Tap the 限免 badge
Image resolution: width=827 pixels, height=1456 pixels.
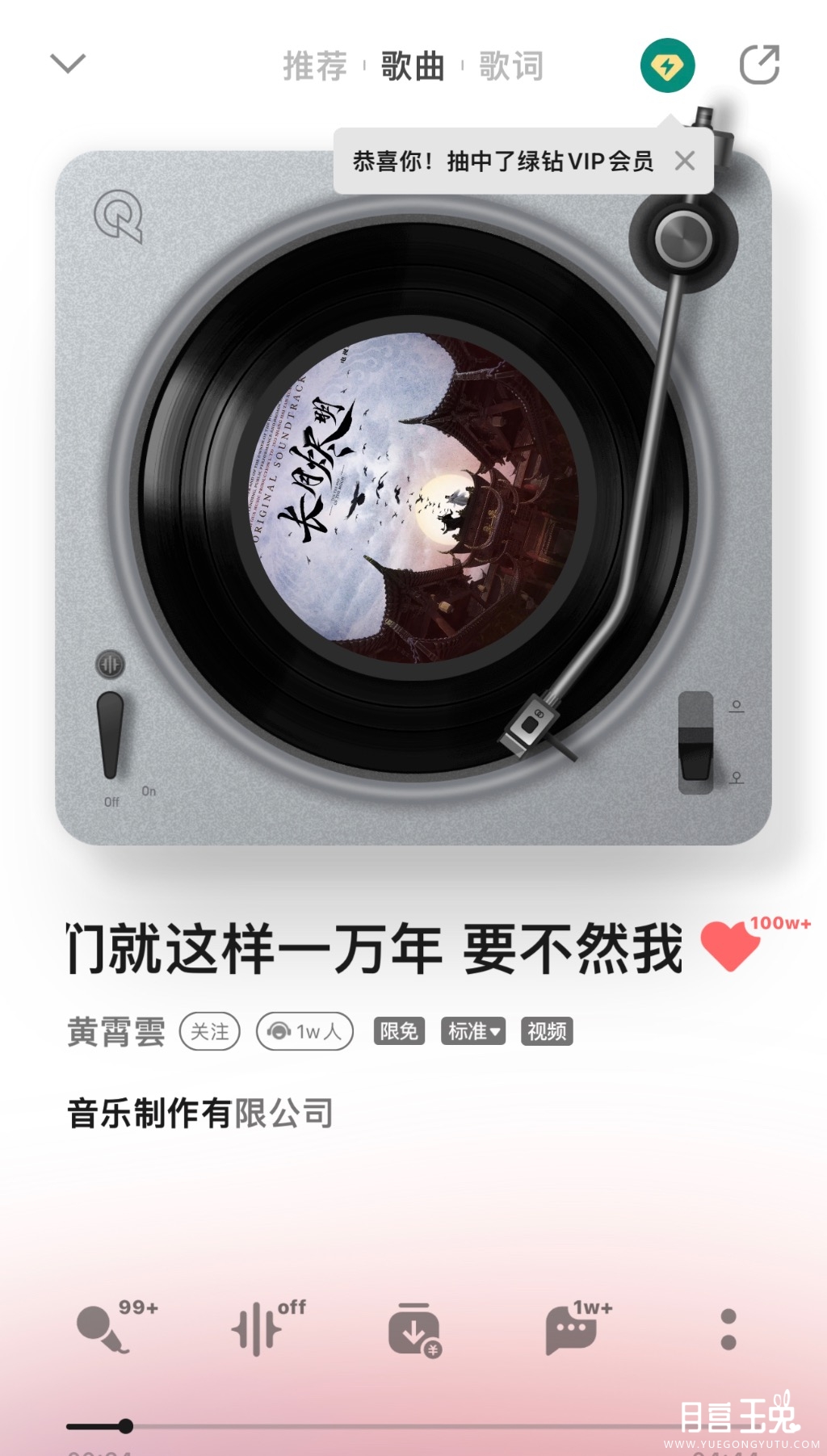pyautogui.click(x=398, y=1031)
